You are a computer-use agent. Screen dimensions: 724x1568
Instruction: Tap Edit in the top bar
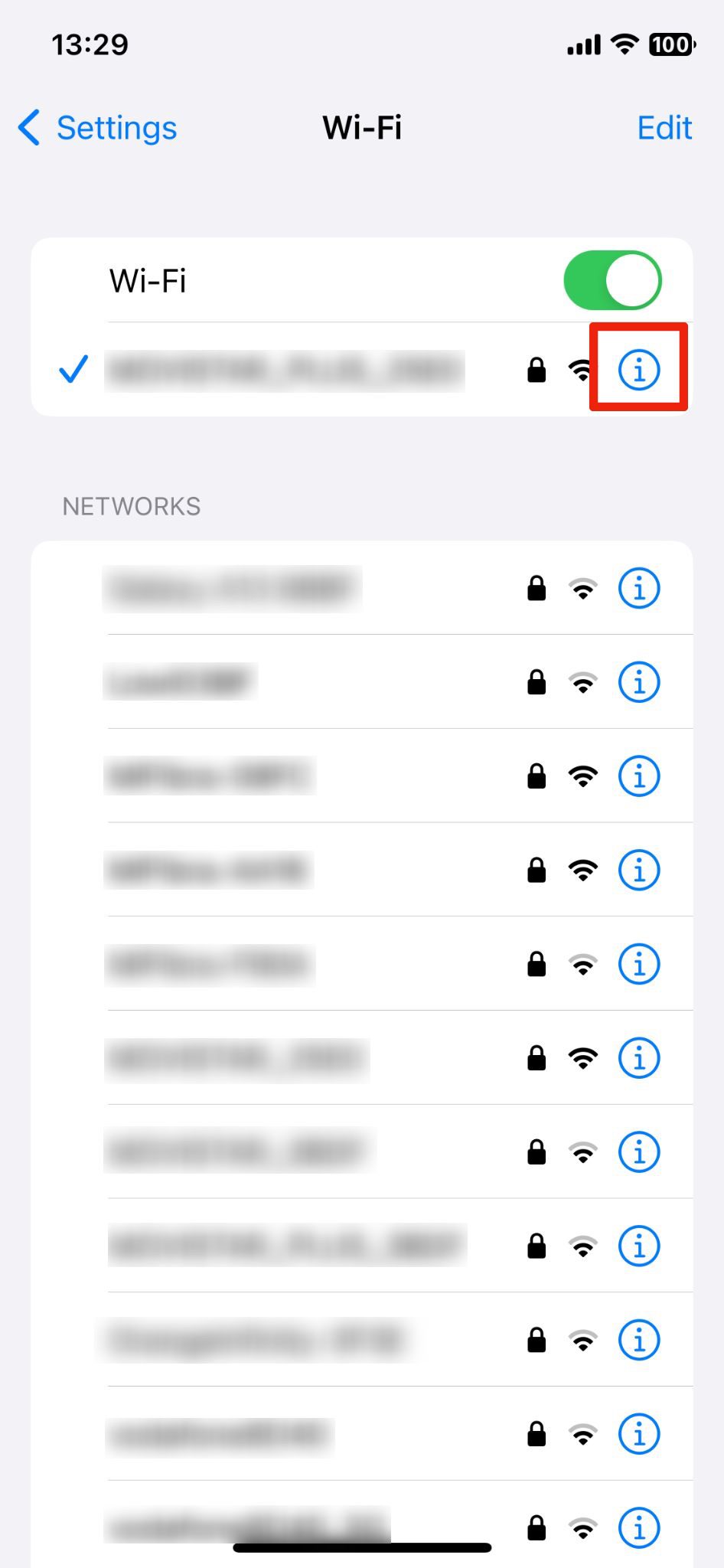[x=664, y=128]
